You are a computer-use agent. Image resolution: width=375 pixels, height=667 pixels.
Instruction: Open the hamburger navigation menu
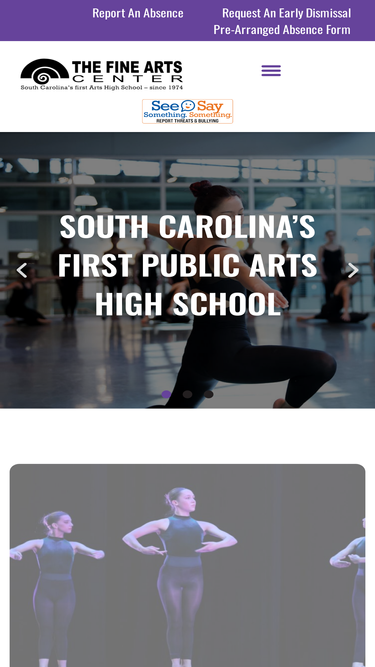pos(271,71)
